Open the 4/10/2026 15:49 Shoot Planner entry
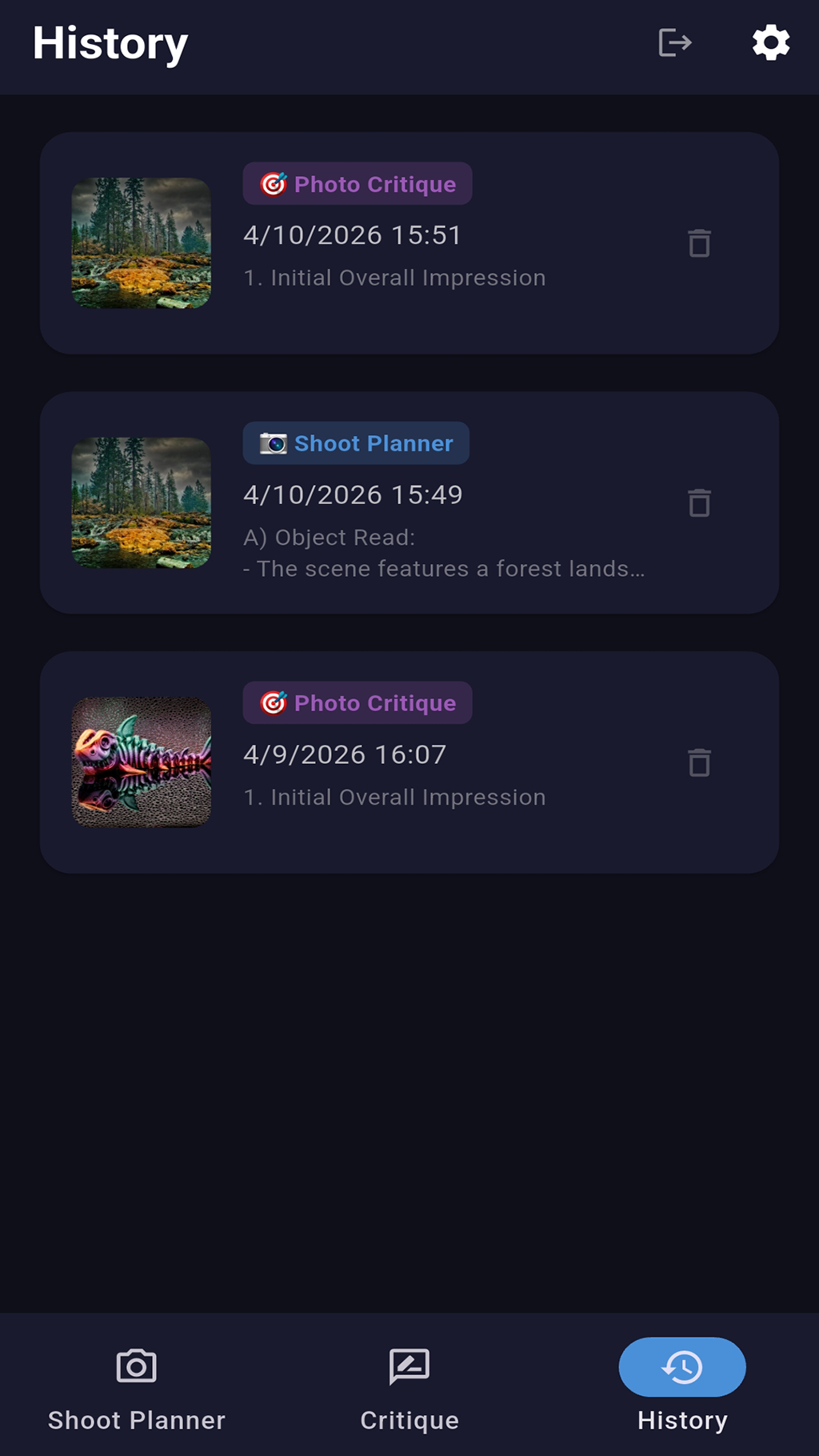Viewport: 819px width, 1456px height. [409, 503]
